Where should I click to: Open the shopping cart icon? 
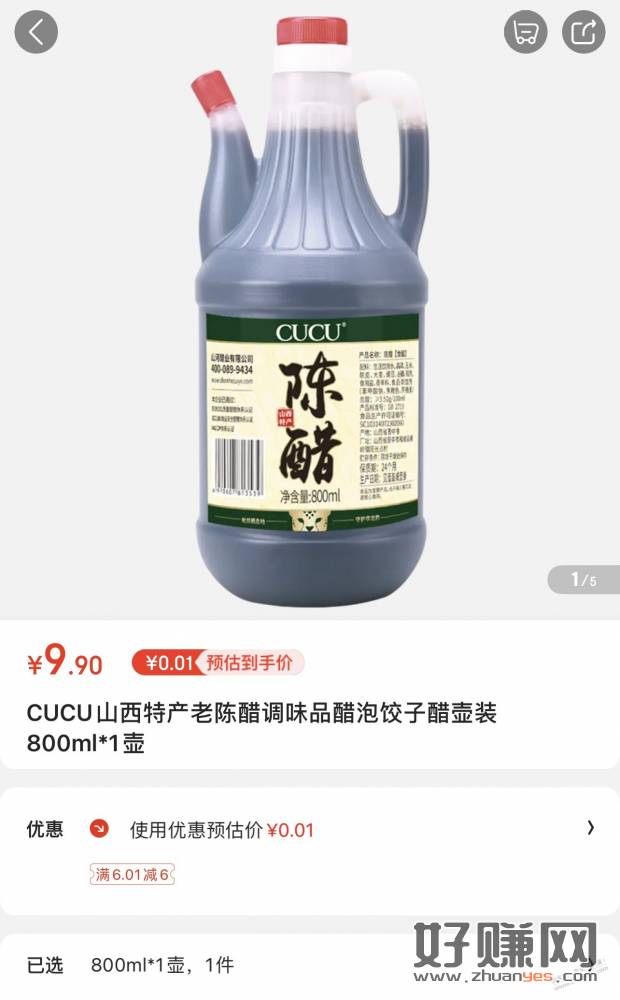click(x=526, y=32)
